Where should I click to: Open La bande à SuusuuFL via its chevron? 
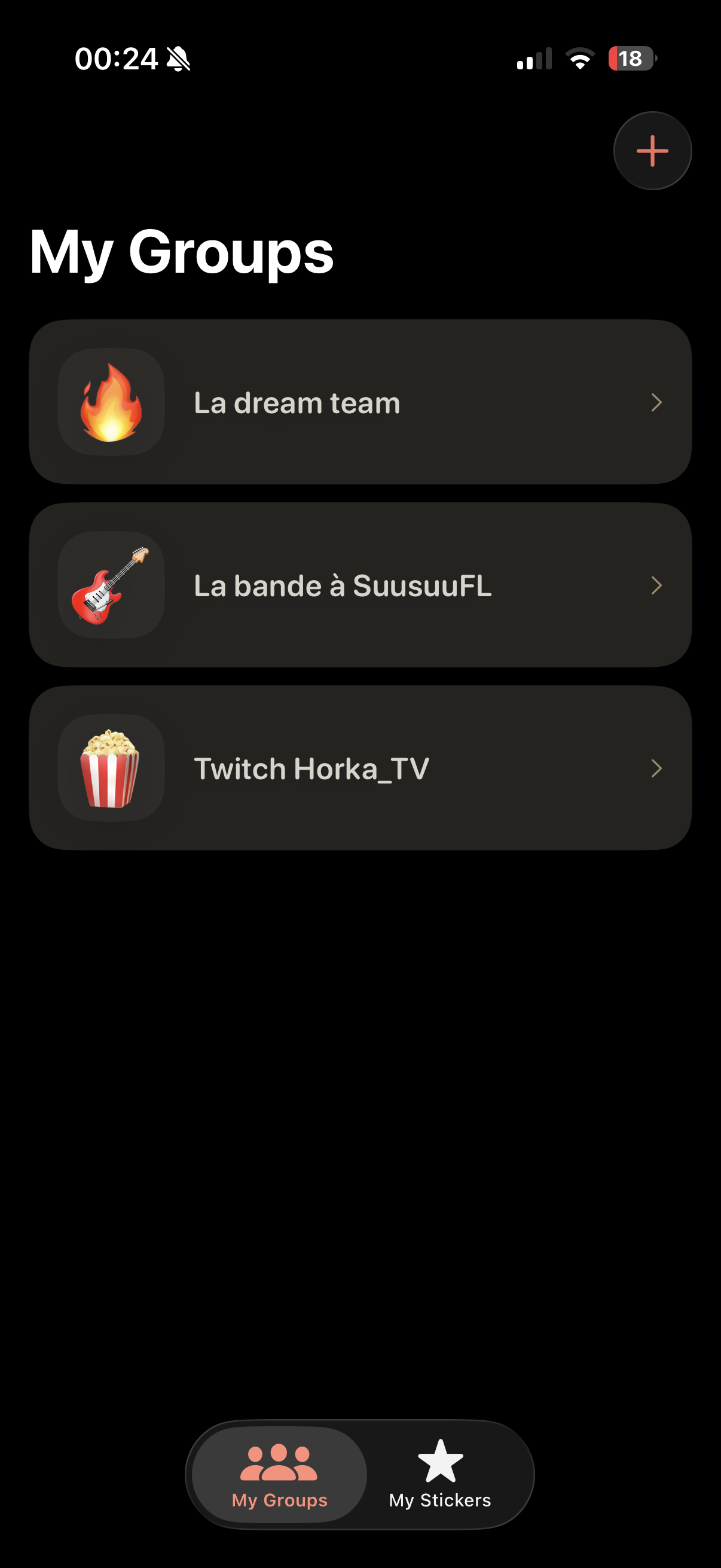[x=656, y=585]
